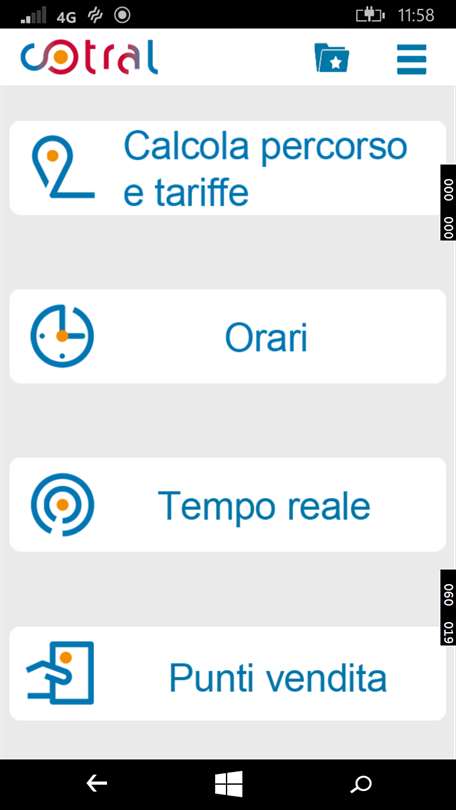Open the favorites folder icon
The height and width of the screenshot is (810, 456).
(x=332, y=57)
